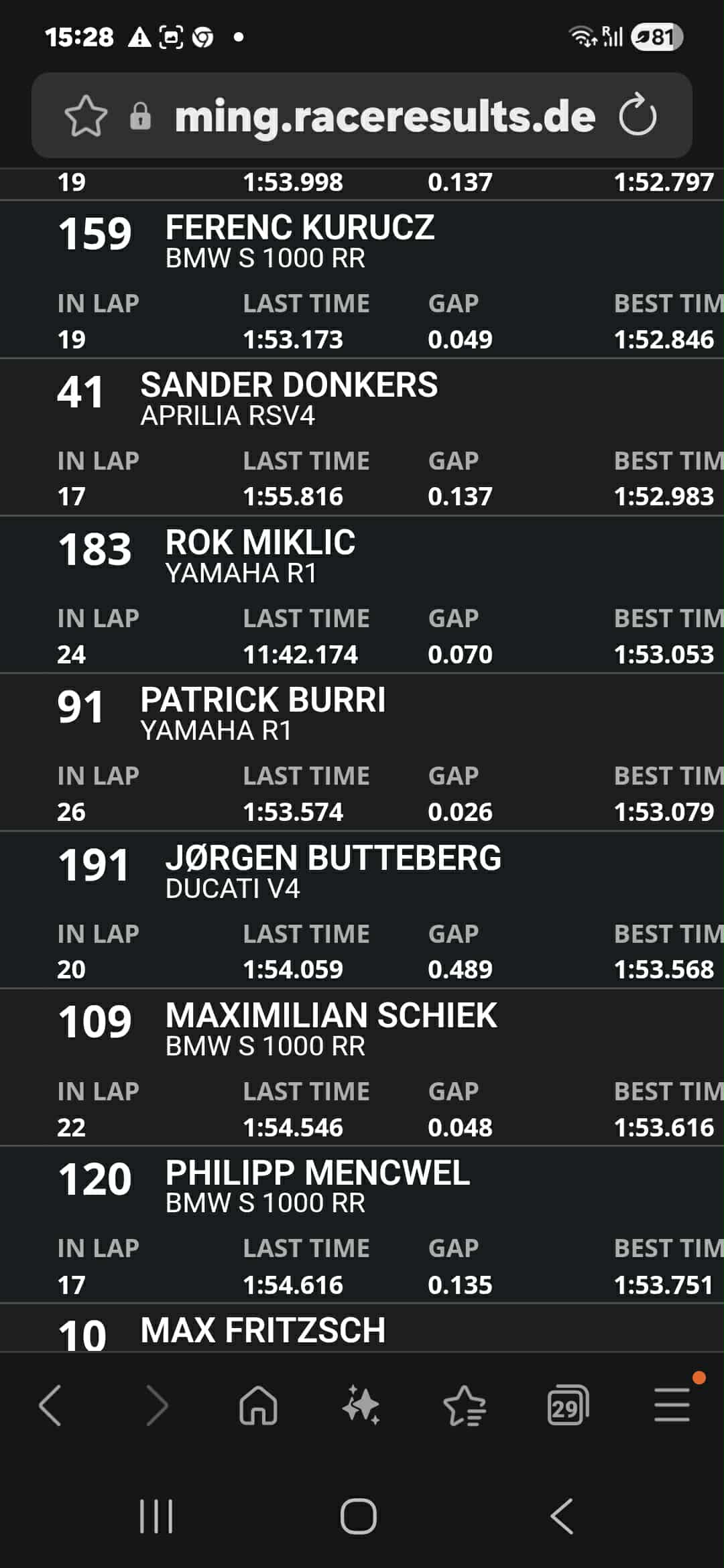Viewport: 724px width, 1568px height.
Task: Bookmark this page with the star icon
Action: pos(86,116)
